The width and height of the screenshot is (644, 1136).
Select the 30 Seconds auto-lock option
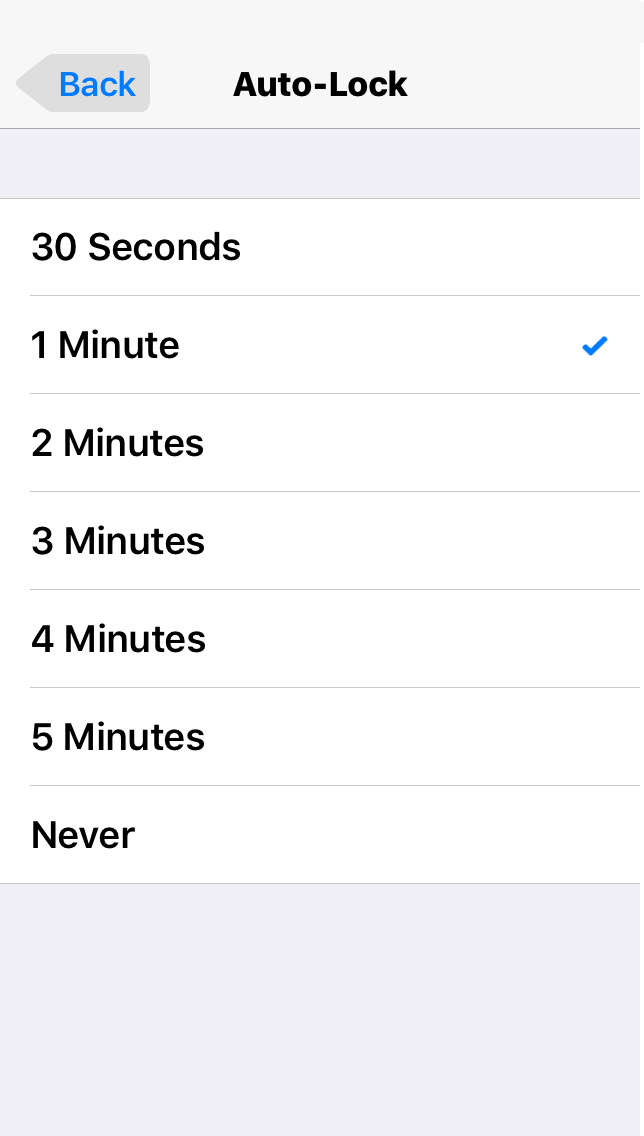click(322, 247)
